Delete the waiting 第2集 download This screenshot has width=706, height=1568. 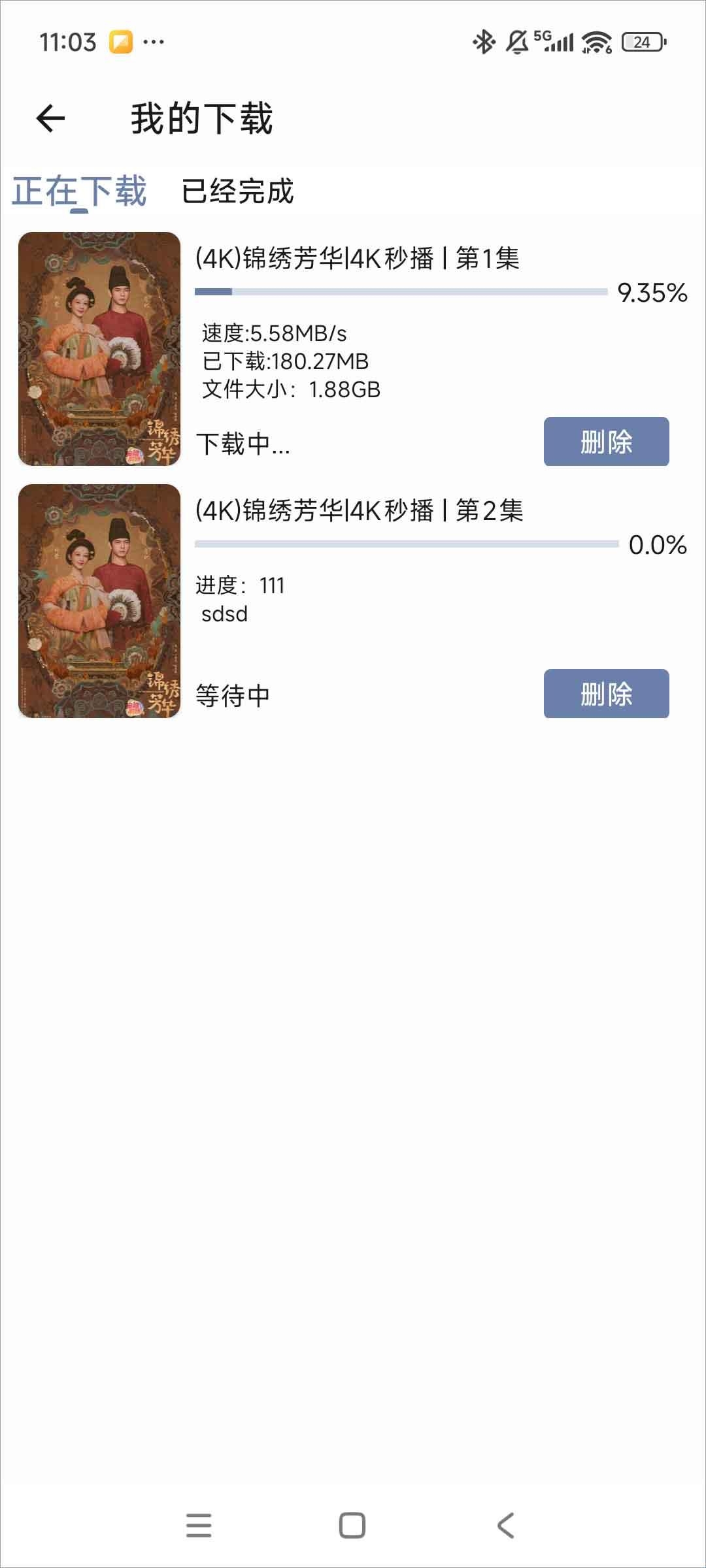(606, 693)
